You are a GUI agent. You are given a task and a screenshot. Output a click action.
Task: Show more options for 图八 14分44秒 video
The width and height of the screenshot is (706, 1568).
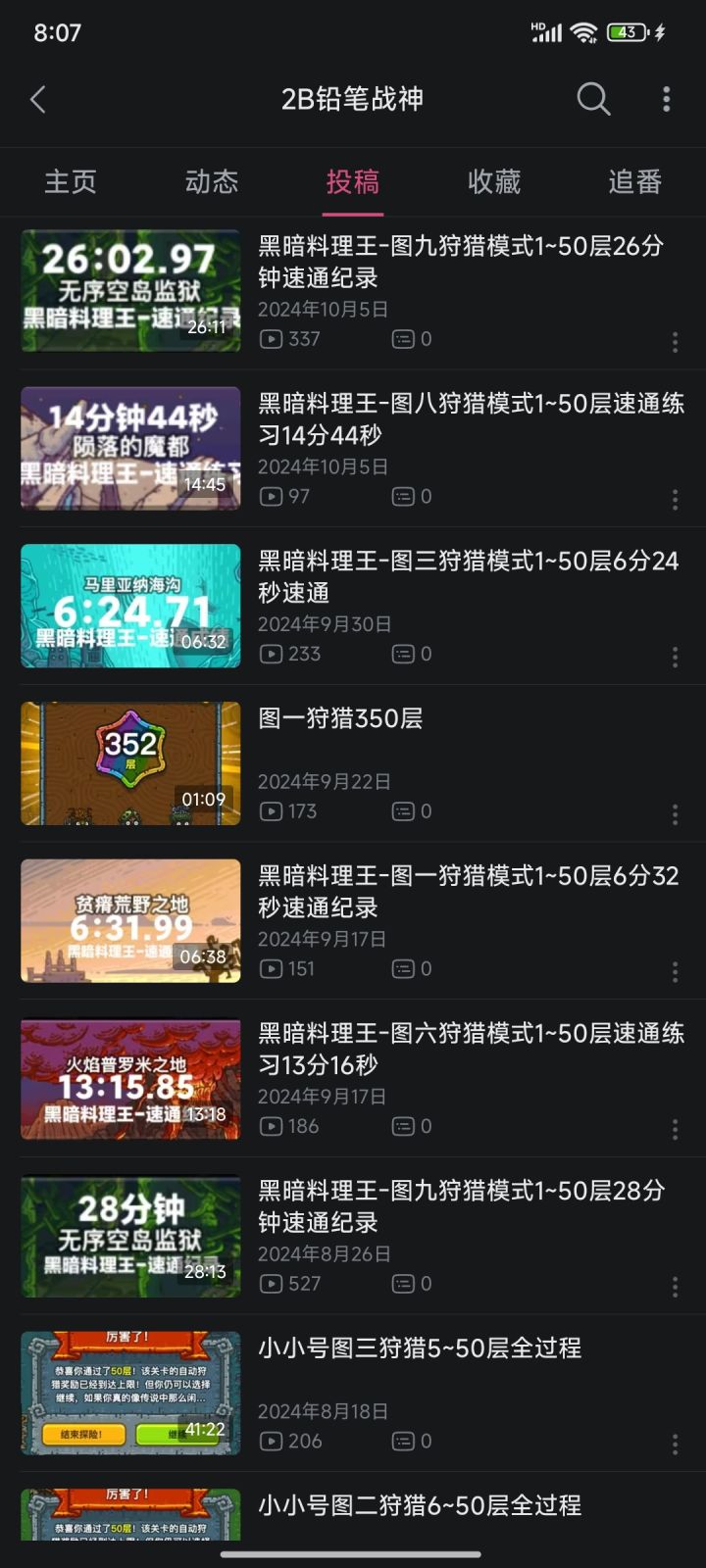pos(675,500)
